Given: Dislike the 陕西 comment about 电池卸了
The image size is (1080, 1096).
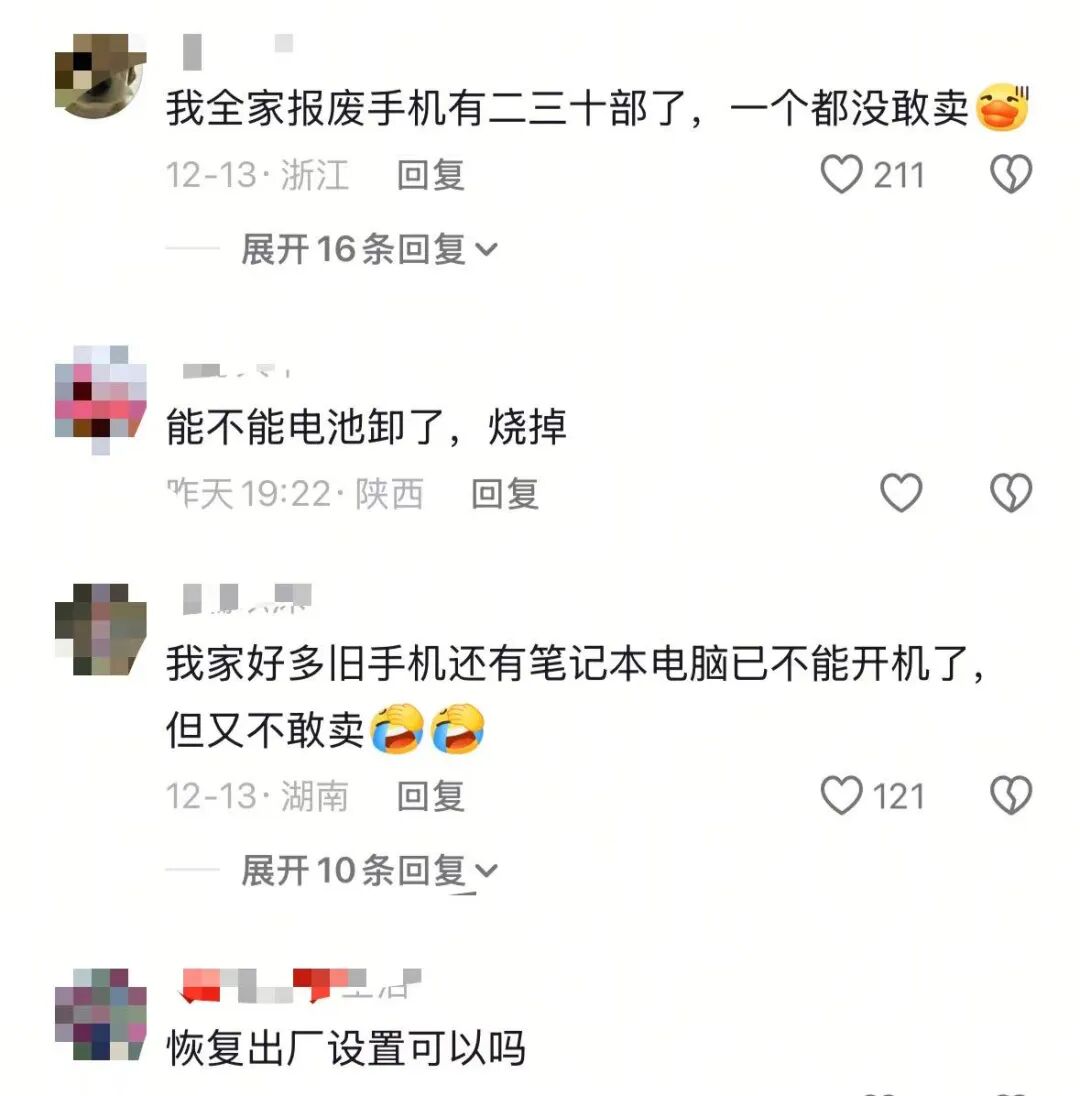Looking at the screenshot, I should tap(1010, 493).
